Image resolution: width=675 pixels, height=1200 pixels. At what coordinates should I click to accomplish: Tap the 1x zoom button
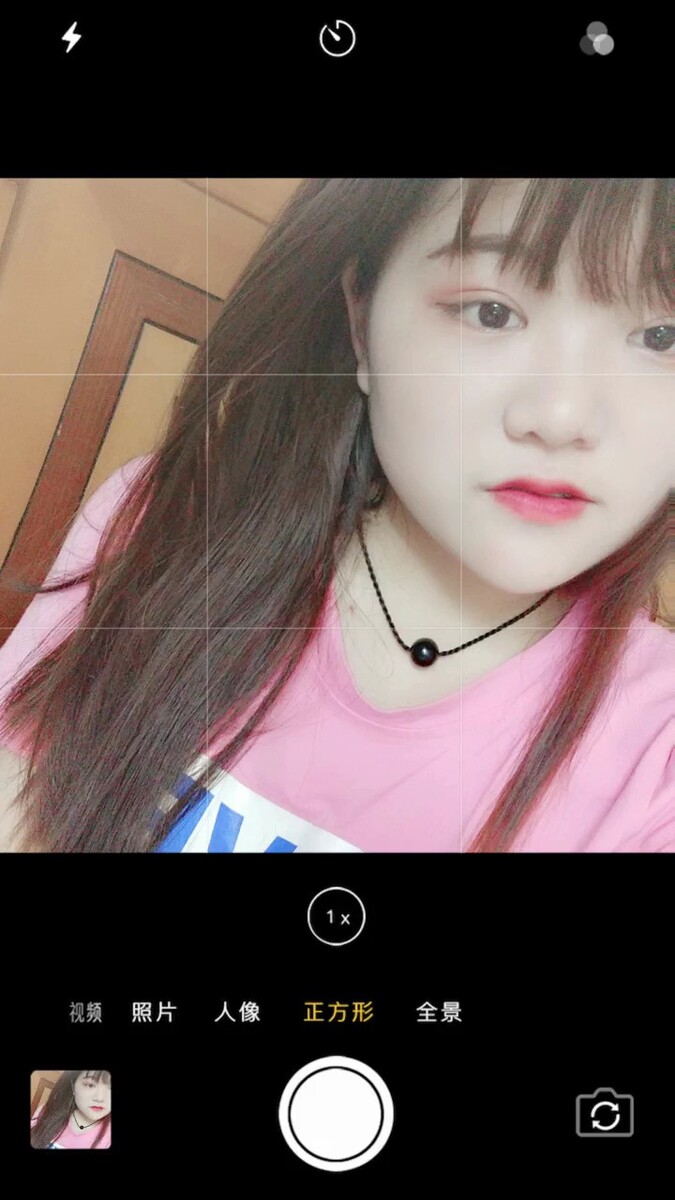(x=337, y=916)
